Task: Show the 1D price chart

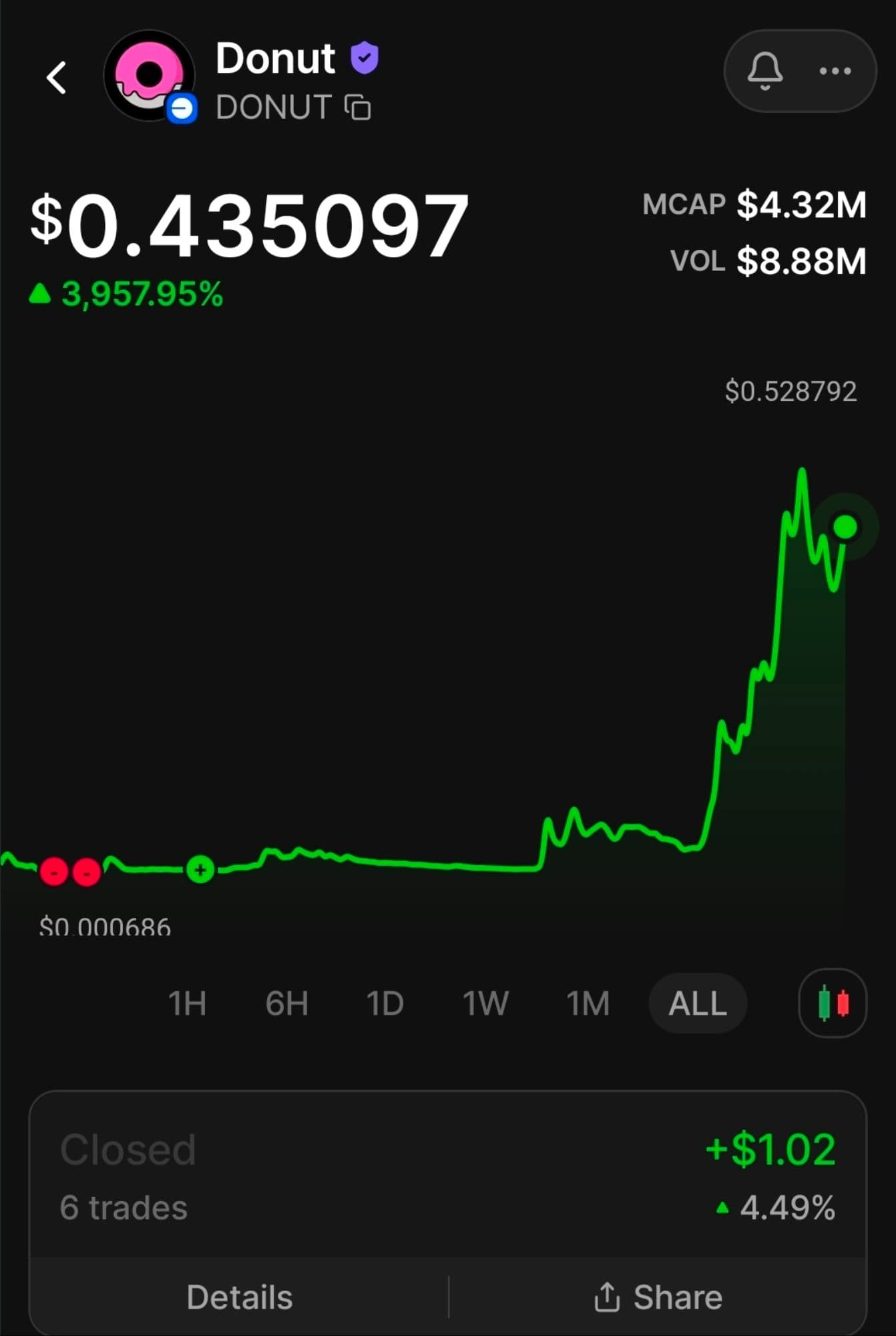Action: pyautogui.click(x=385, y=1003)
